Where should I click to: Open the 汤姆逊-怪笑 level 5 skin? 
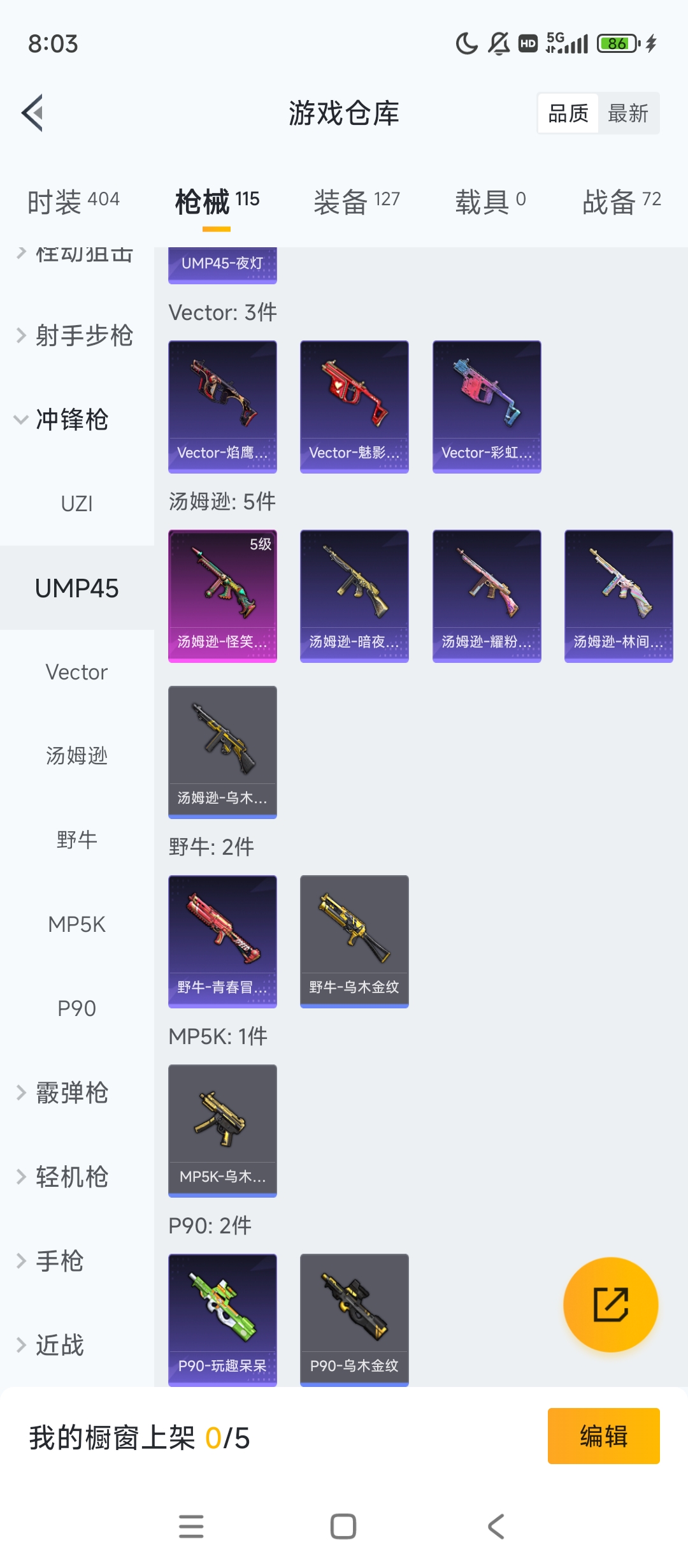tap(222, 595)
